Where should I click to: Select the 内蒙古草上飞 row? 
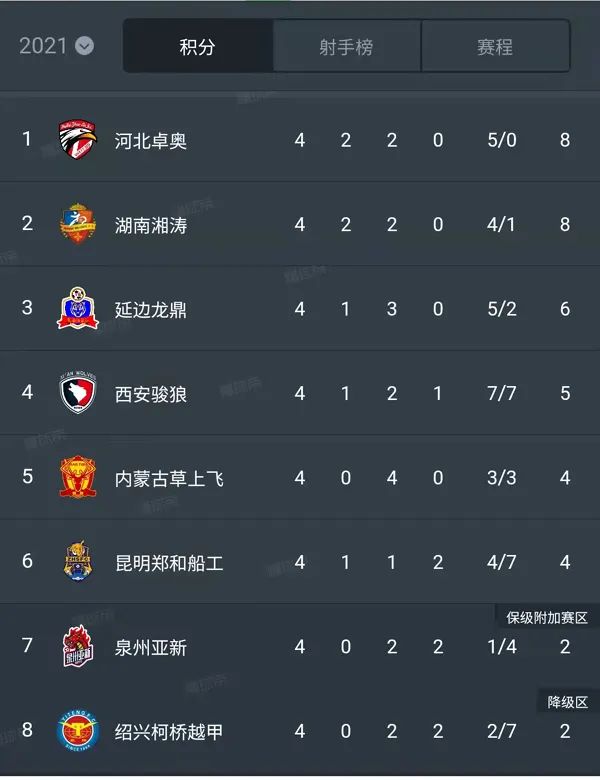point(168,478)
